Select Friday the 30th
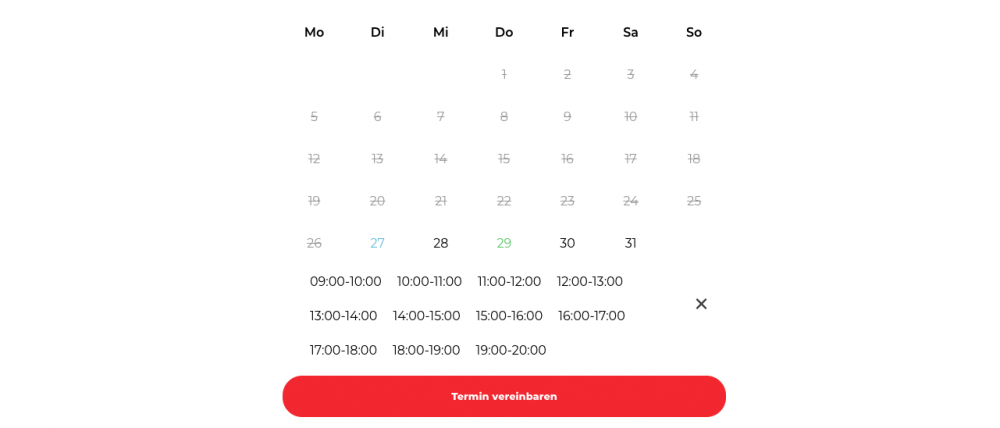 pyautogui.click(x=567, y=243)
